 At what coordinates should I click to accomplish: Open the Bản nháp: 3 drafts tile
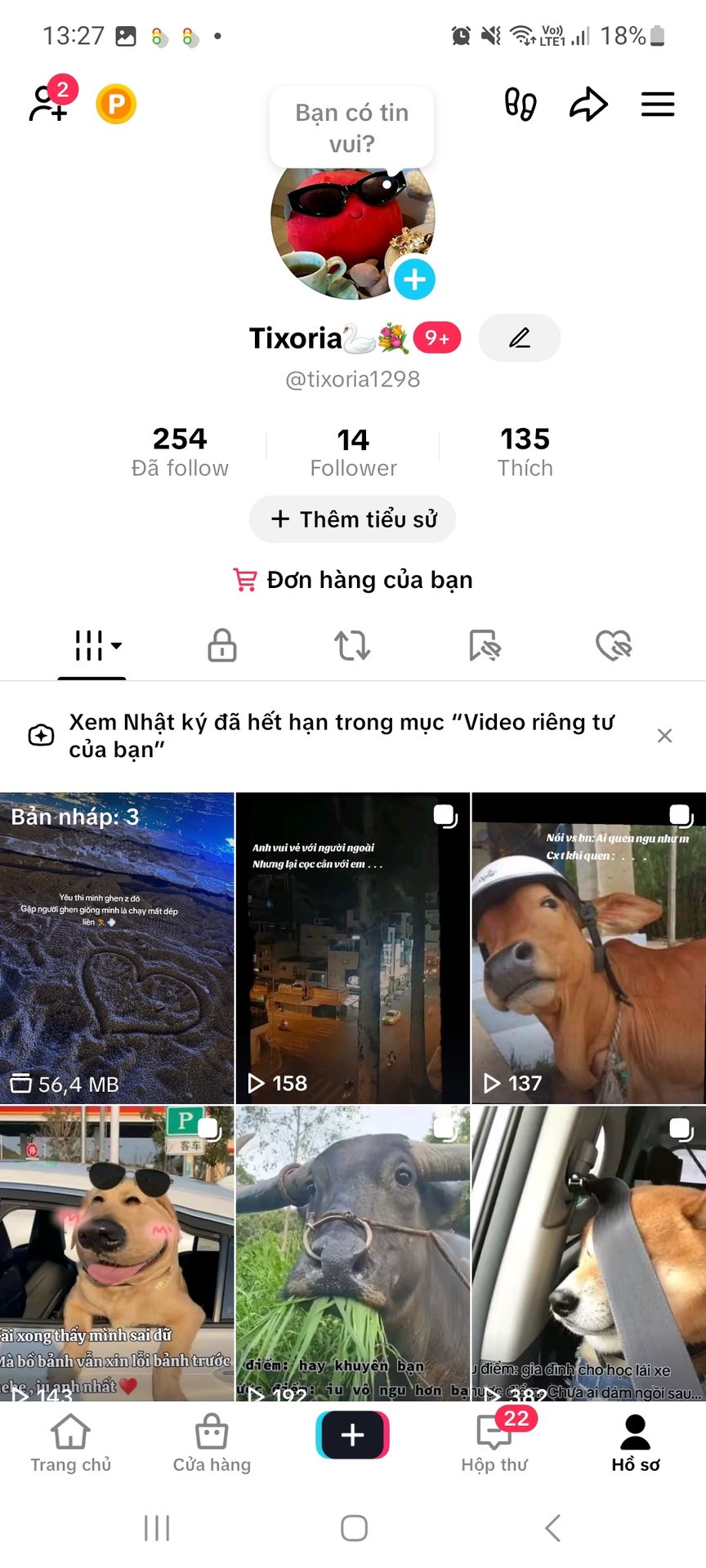(117, 947)
